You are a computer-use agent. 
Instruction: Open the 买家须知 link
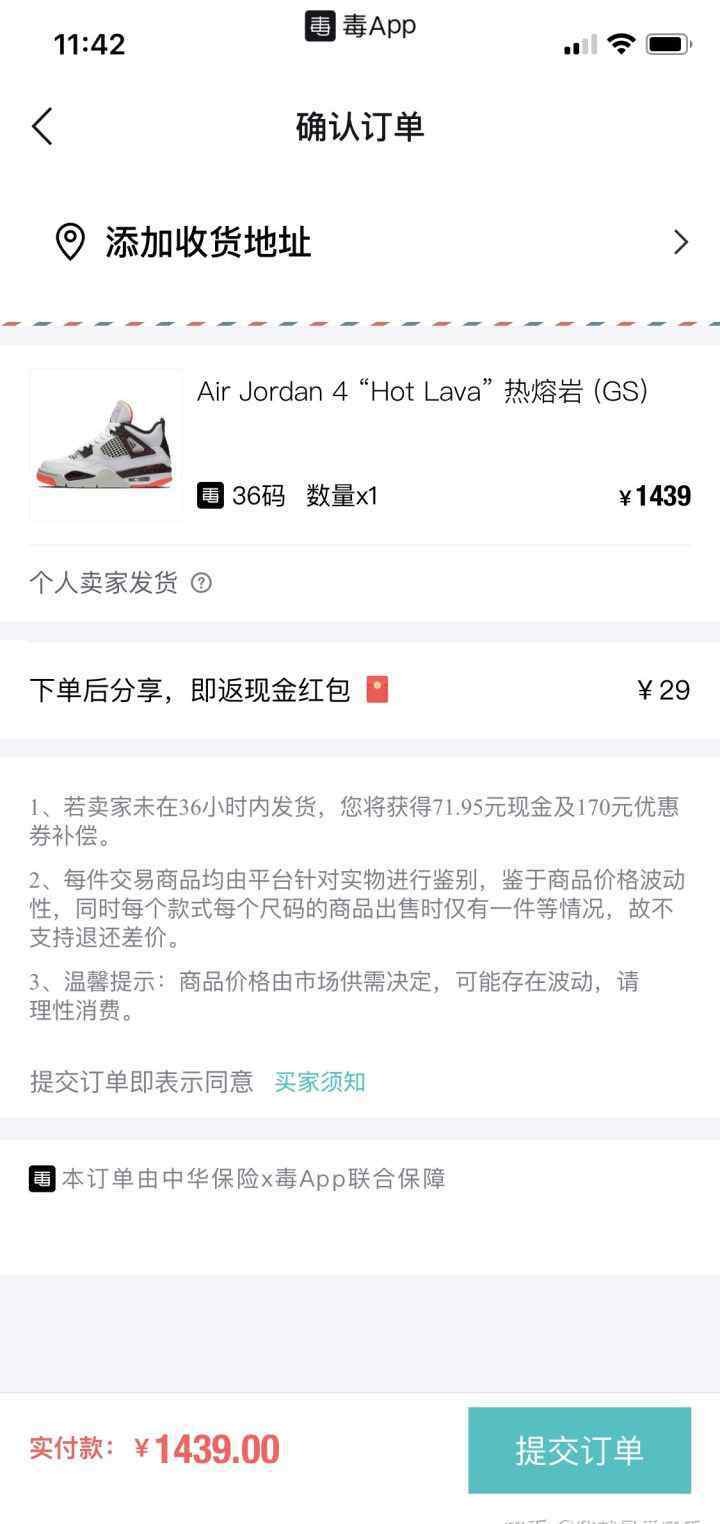(320, 1081)
